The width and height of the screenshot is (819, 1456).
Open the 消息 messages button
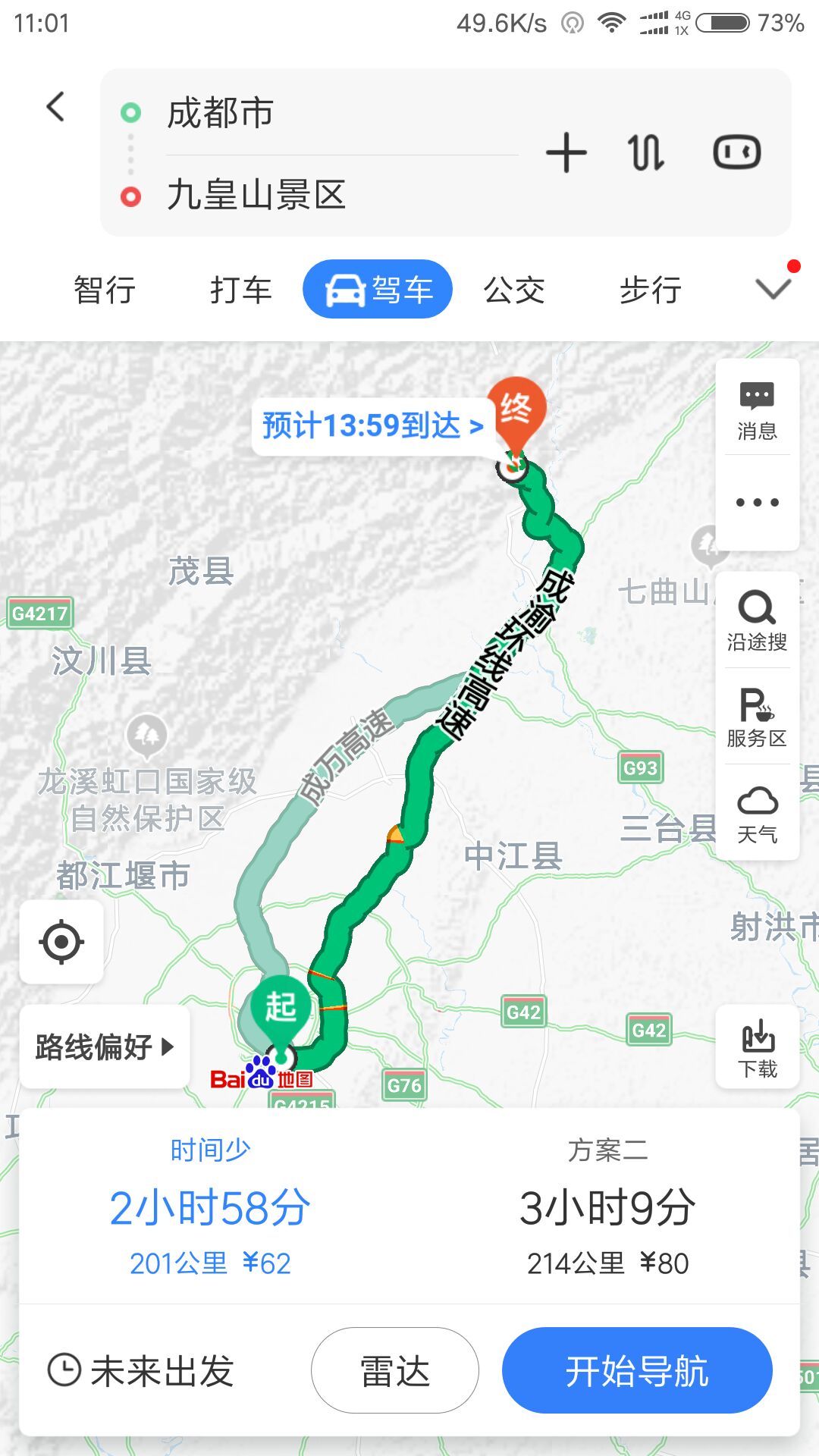click(757, 410)
